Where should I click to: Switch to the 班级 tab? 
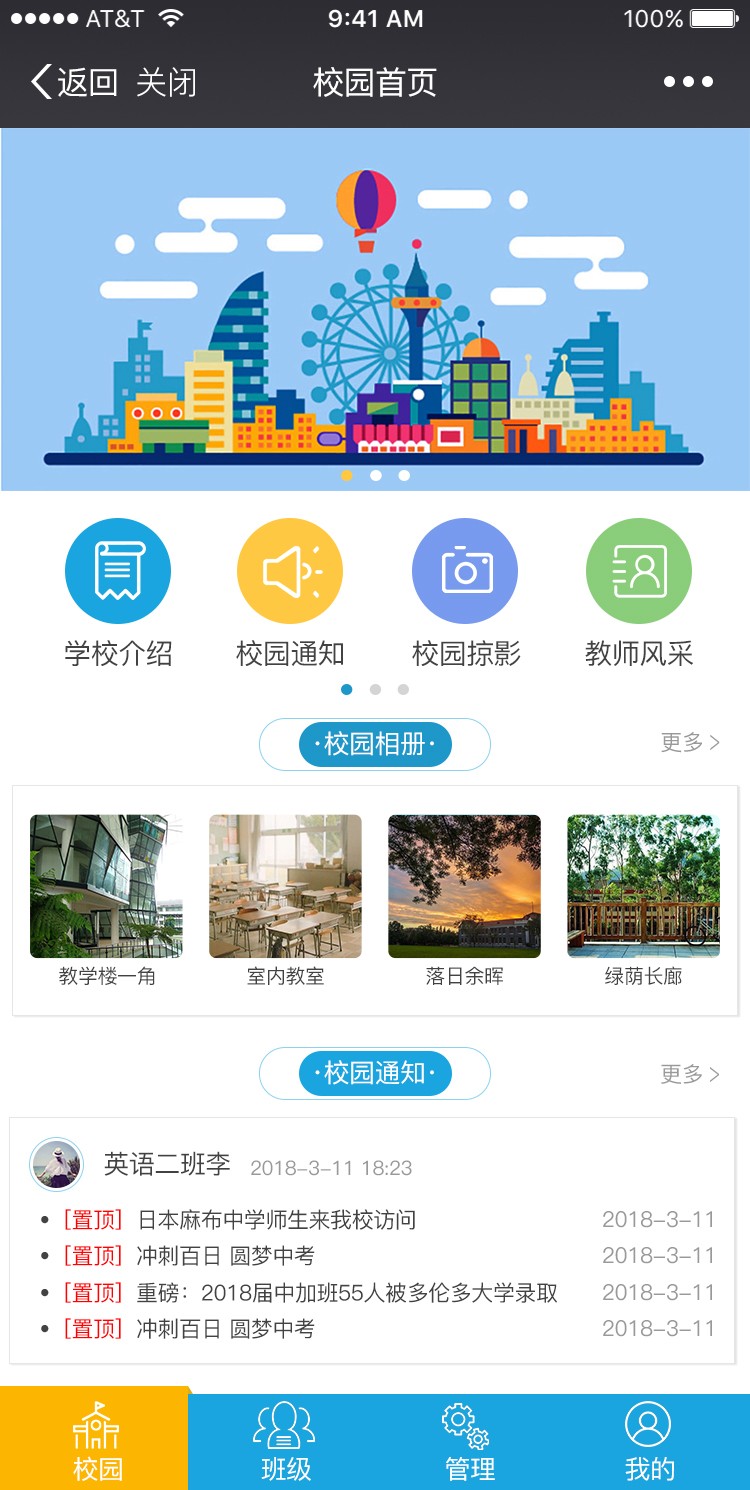click(285, 1442)
